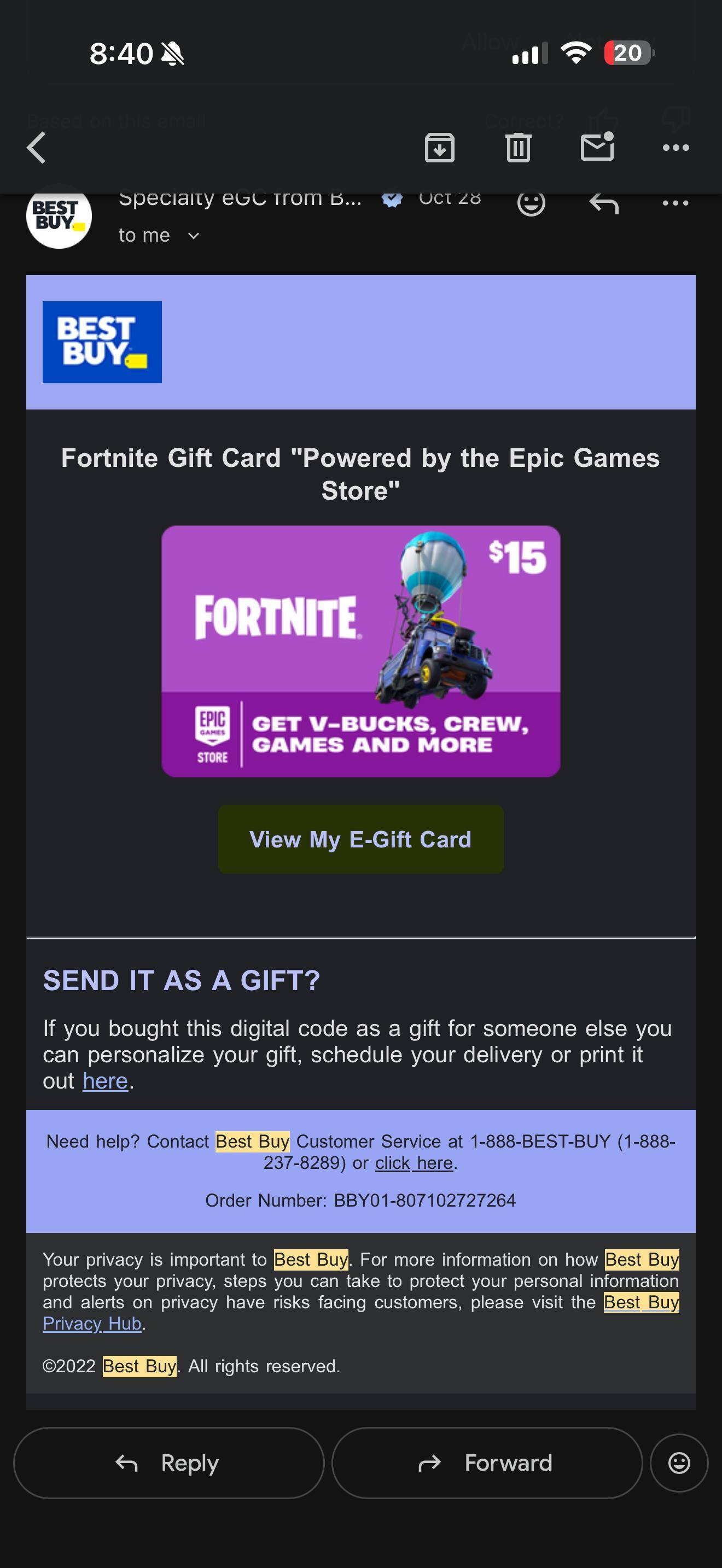Image resolution: width=722 pixels, height=1568 pixels.
Task: Open the top toolbar overflow menu
Action: tap(676, 148)
